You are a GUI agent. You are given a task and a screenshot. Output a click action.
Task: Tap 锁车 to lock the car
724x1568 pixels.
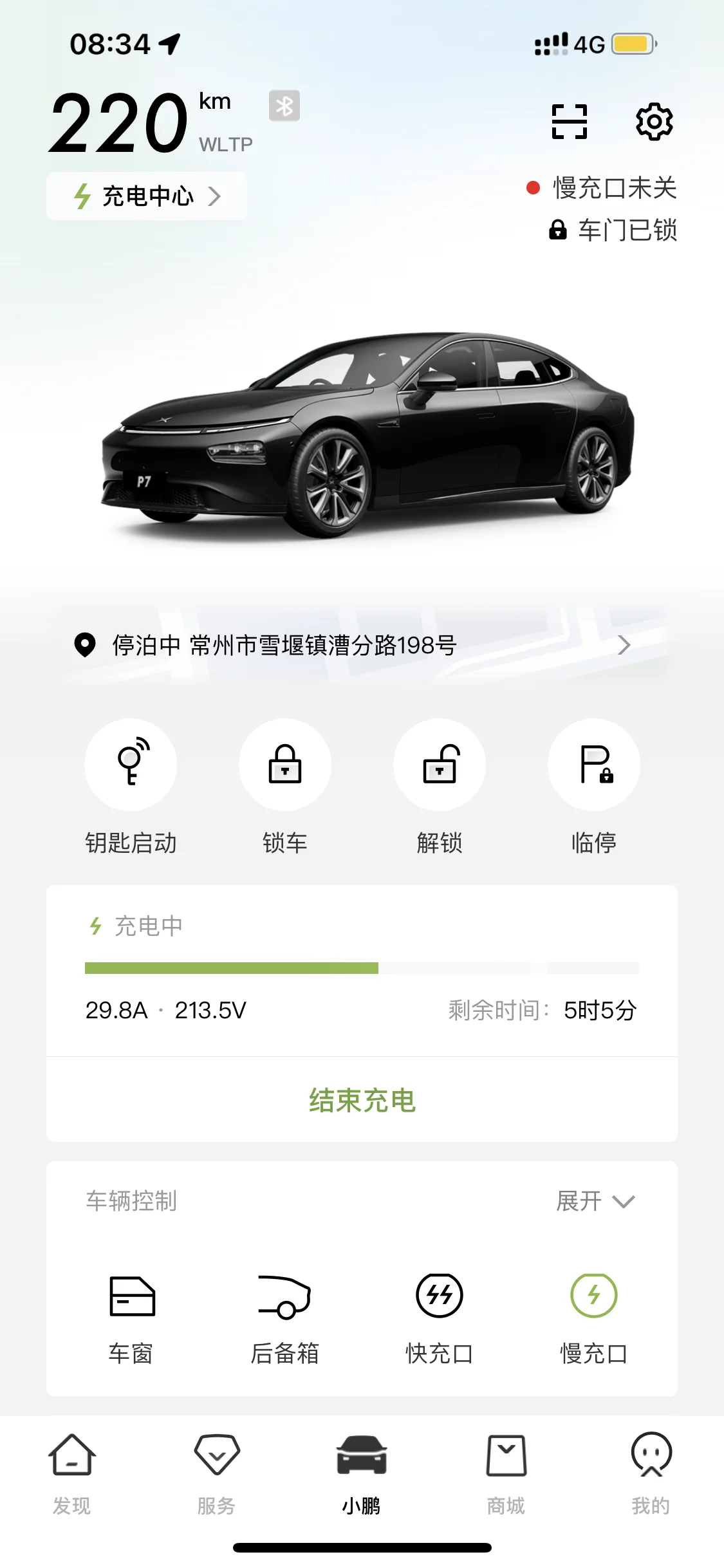[285, 765]
